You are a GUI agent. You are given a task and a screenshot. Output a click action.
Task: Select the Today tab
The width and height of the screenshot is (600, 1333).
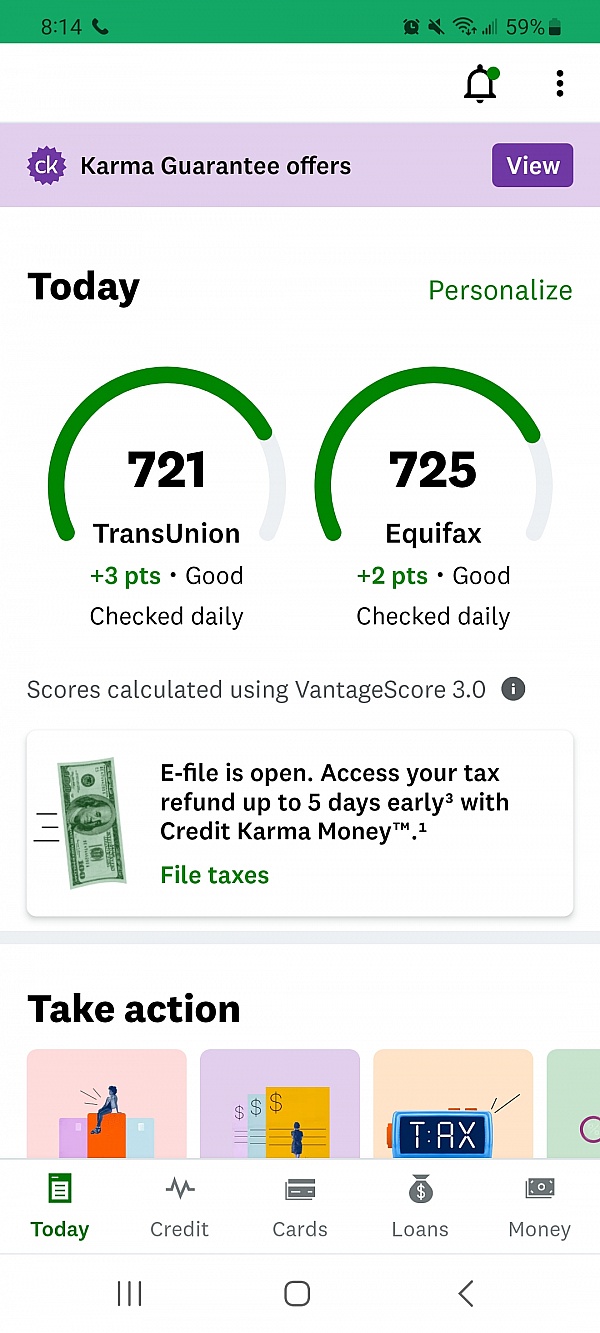click(x=60, y=1207)
